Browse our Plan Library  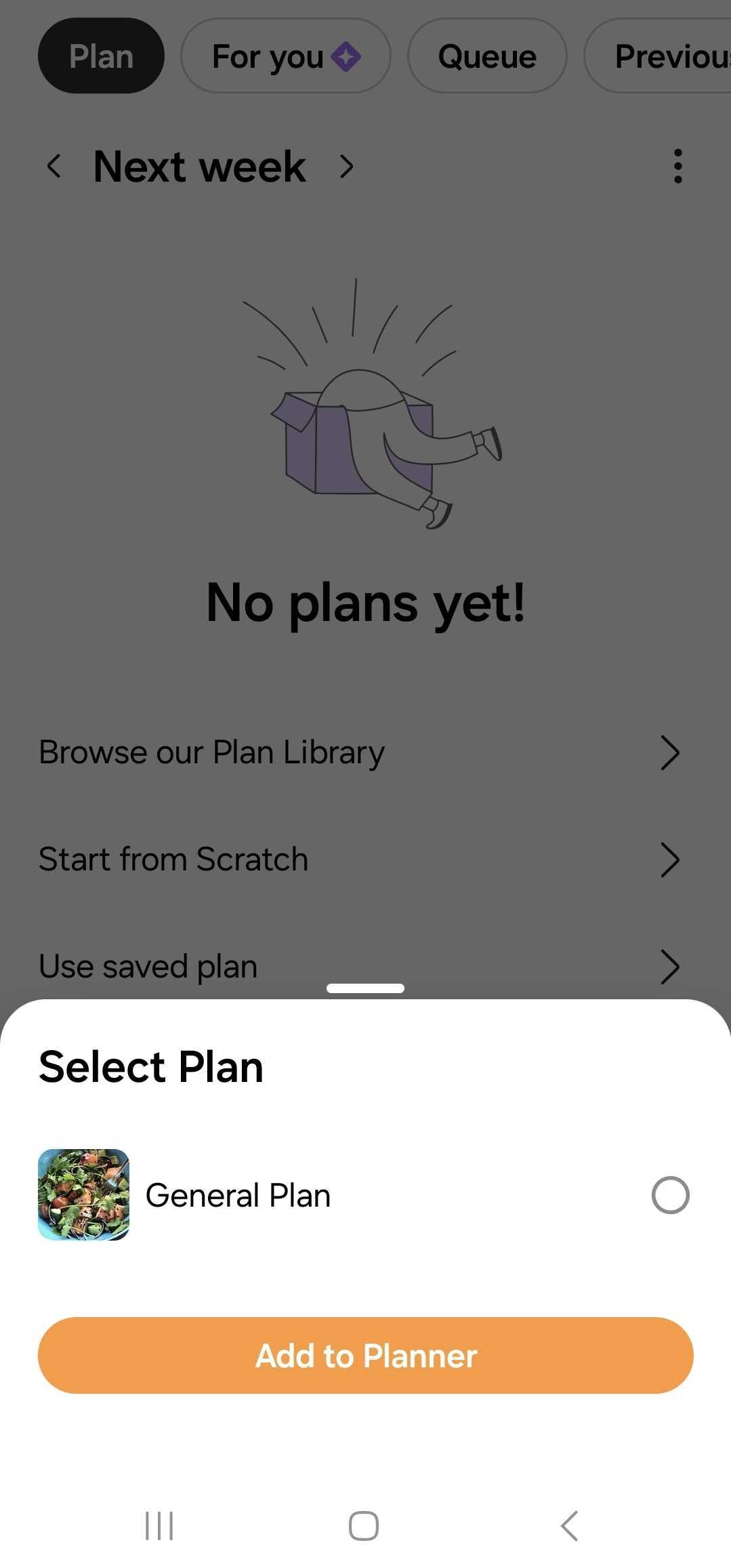[359, 752]
